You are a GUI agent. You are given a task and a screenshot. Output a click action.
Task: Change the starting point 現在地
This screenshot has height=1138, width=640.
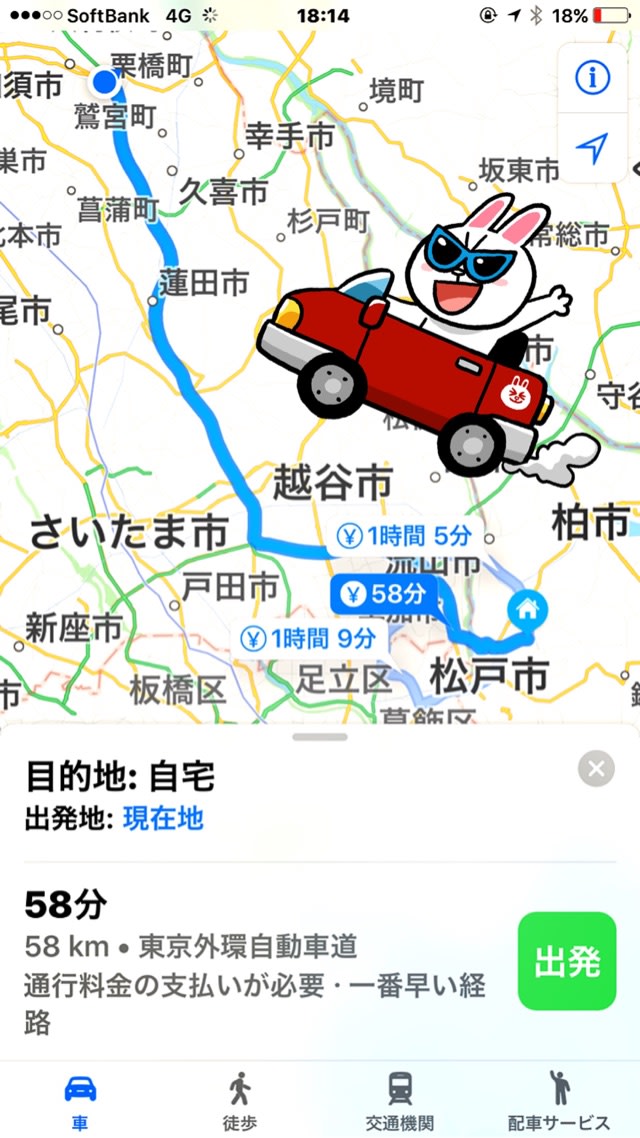coord(163,818)
